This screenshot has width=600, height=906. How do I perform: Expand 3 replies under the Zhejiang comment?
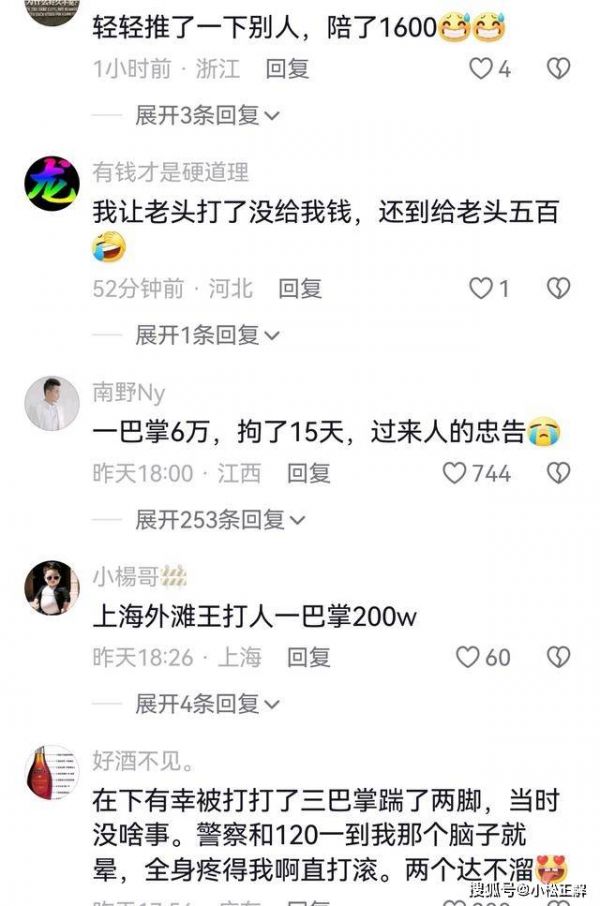[x=208, y=115]
